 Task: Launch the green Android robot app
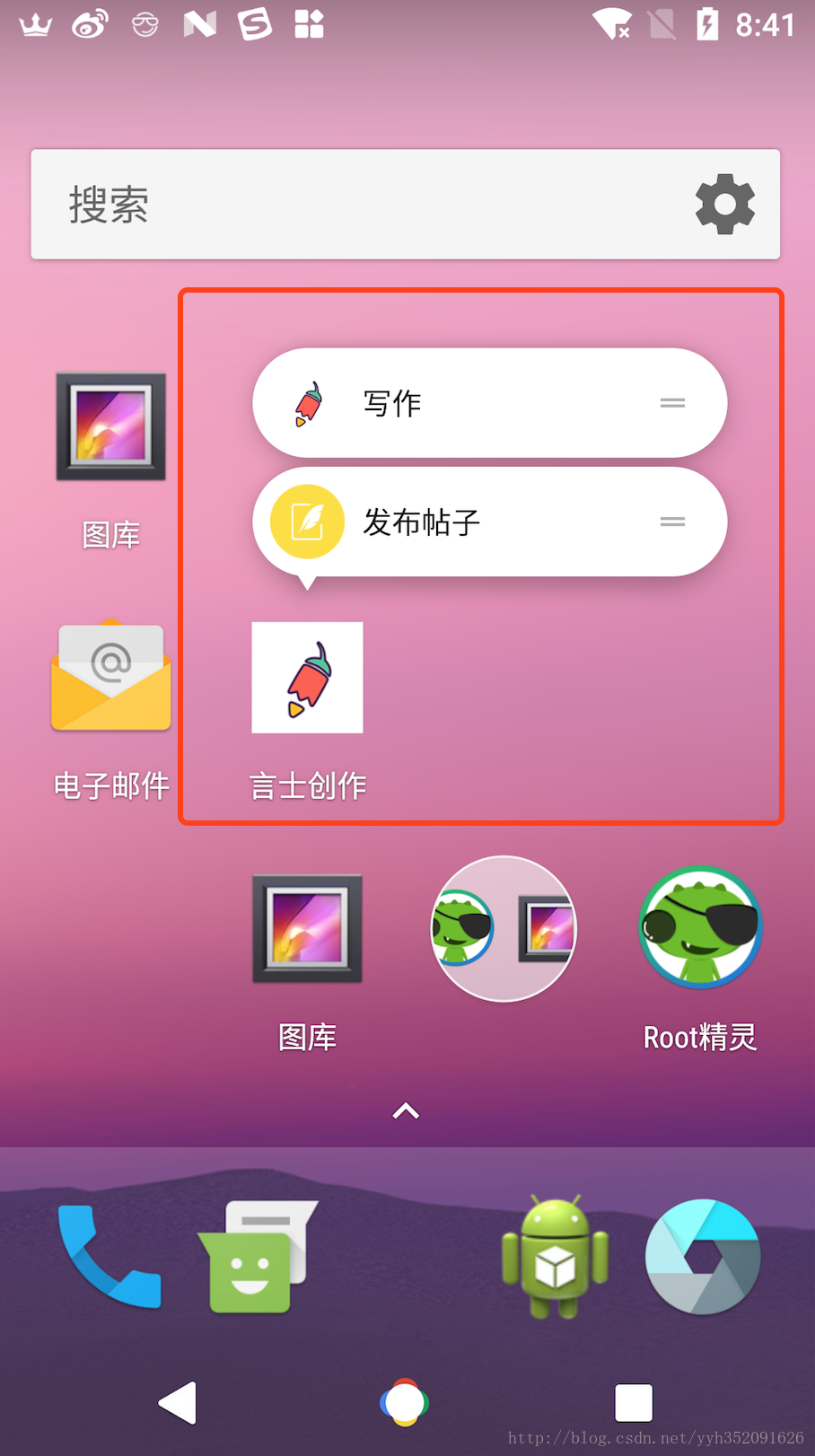coord(555,1257)
